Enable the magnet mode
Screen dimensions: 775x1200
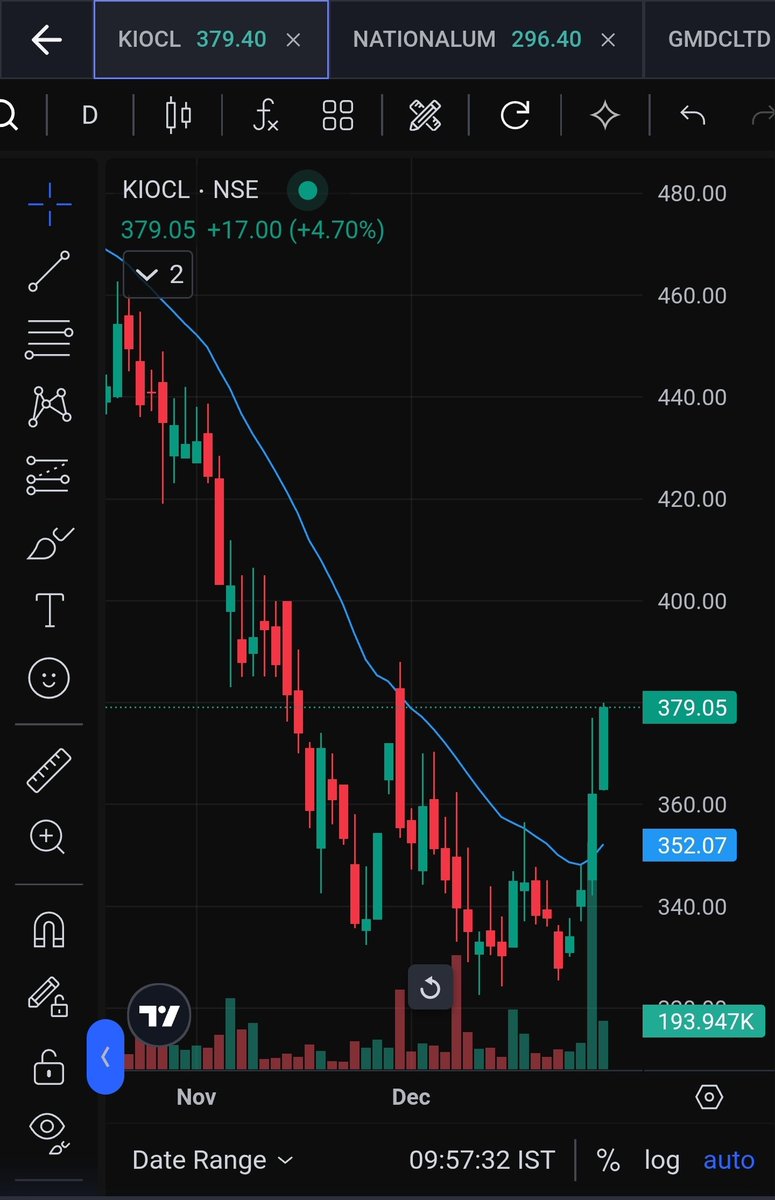(48, 930)
